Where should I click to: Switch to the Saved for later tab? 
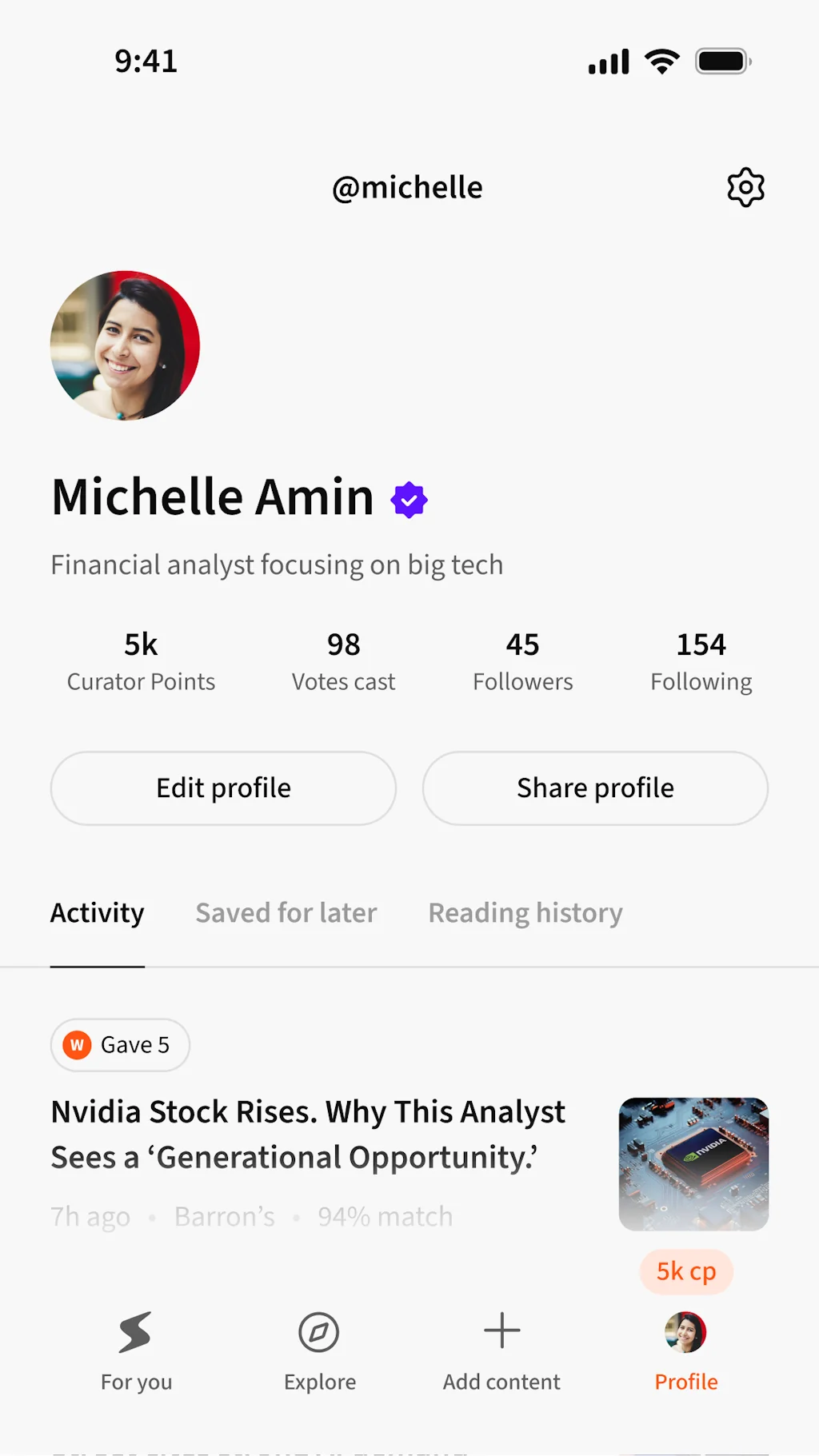click(286, 913)
